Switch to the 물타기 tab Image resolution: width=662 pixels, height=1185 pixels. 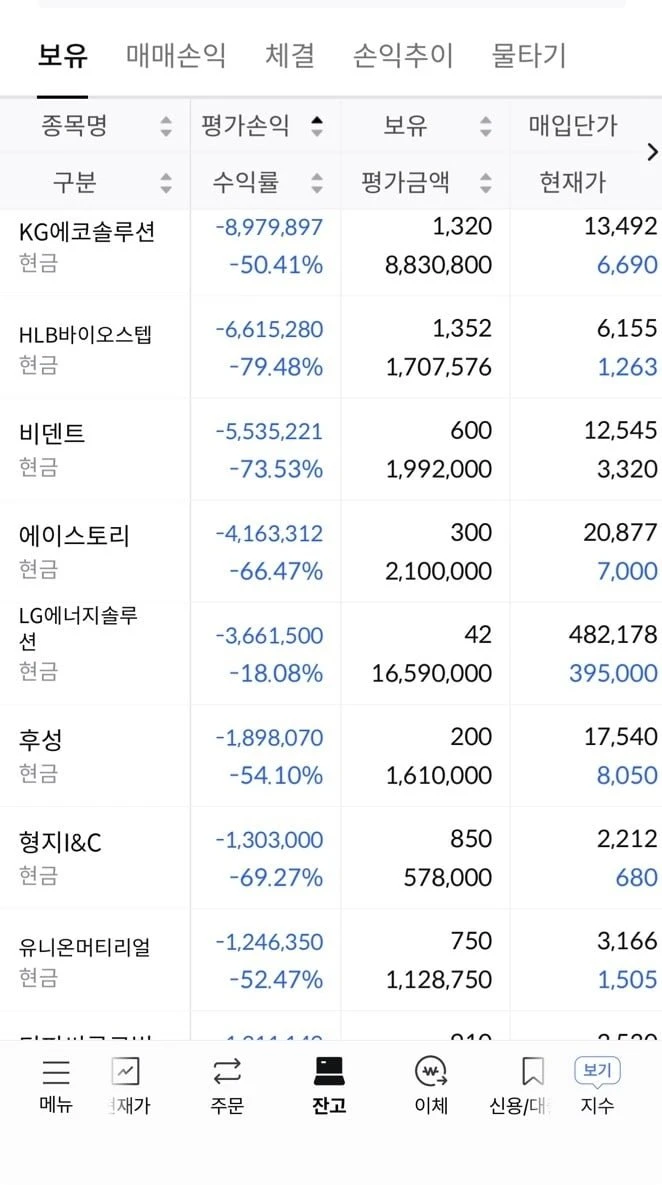(528, 56)
